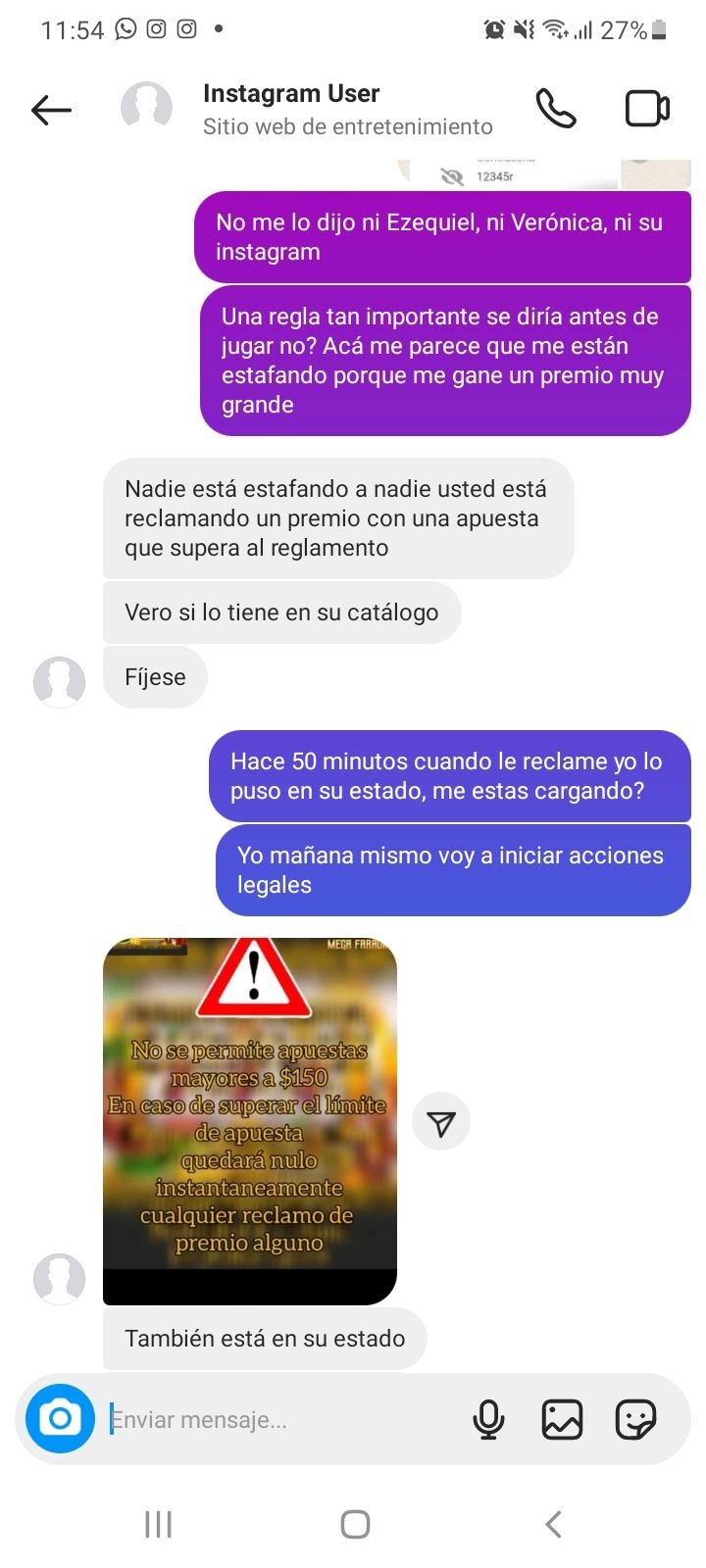Viewport: 706px width, 1568px height.
Task: Go back to the inbox list
Action: 51,110
